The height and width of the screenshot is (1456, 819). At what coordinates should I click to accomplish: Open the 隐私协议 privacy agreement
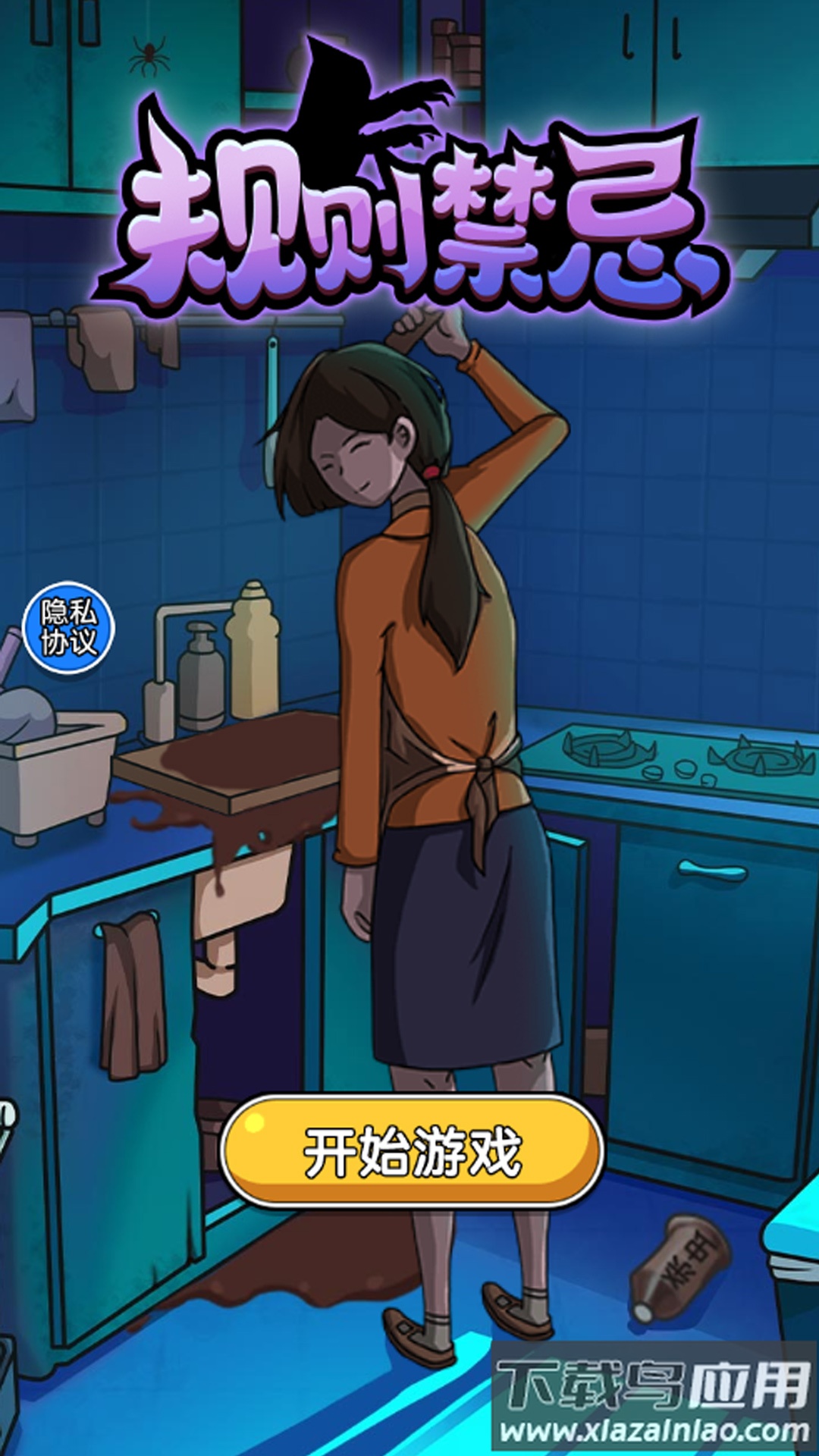[68, 628]
